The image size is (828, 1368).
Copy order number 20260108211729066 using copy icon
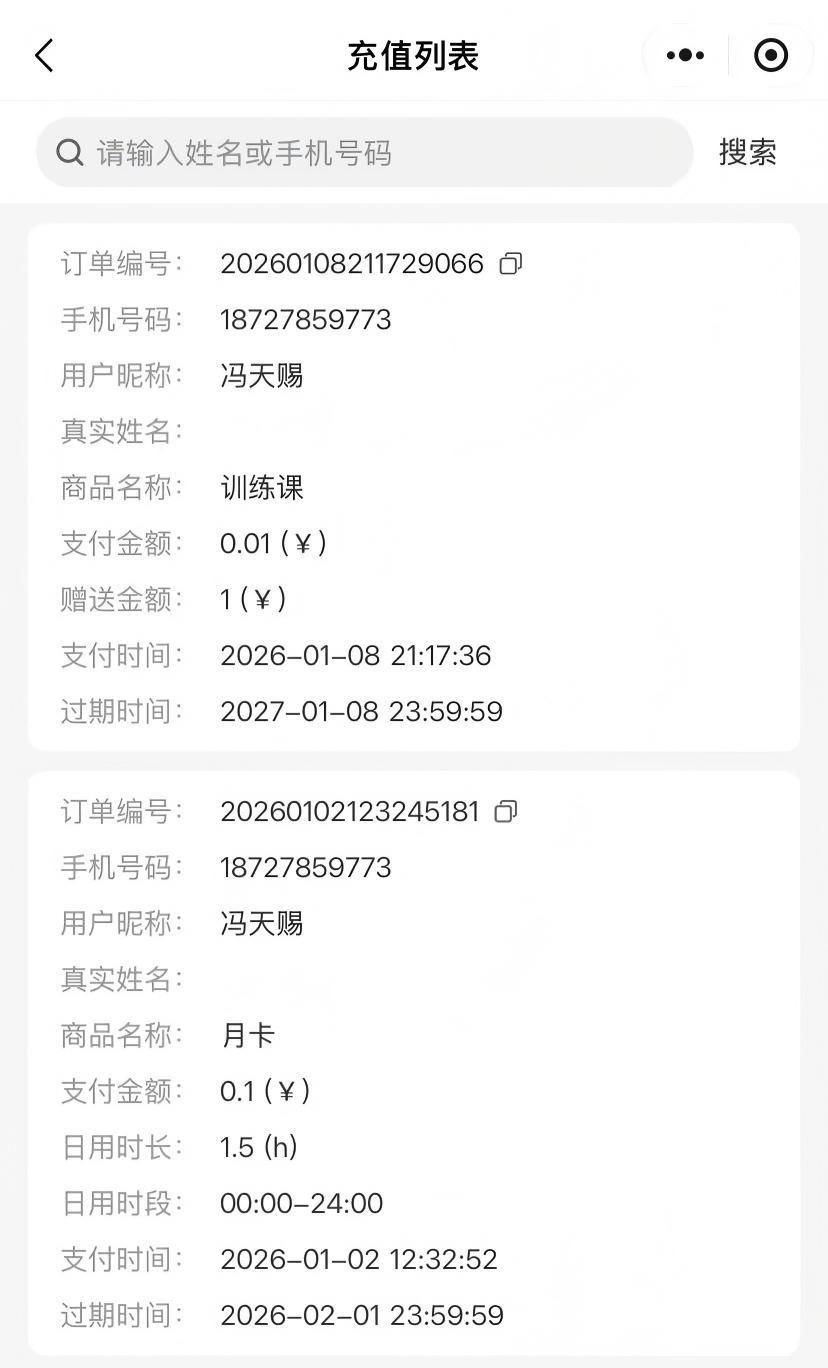(x=512, y=263)
